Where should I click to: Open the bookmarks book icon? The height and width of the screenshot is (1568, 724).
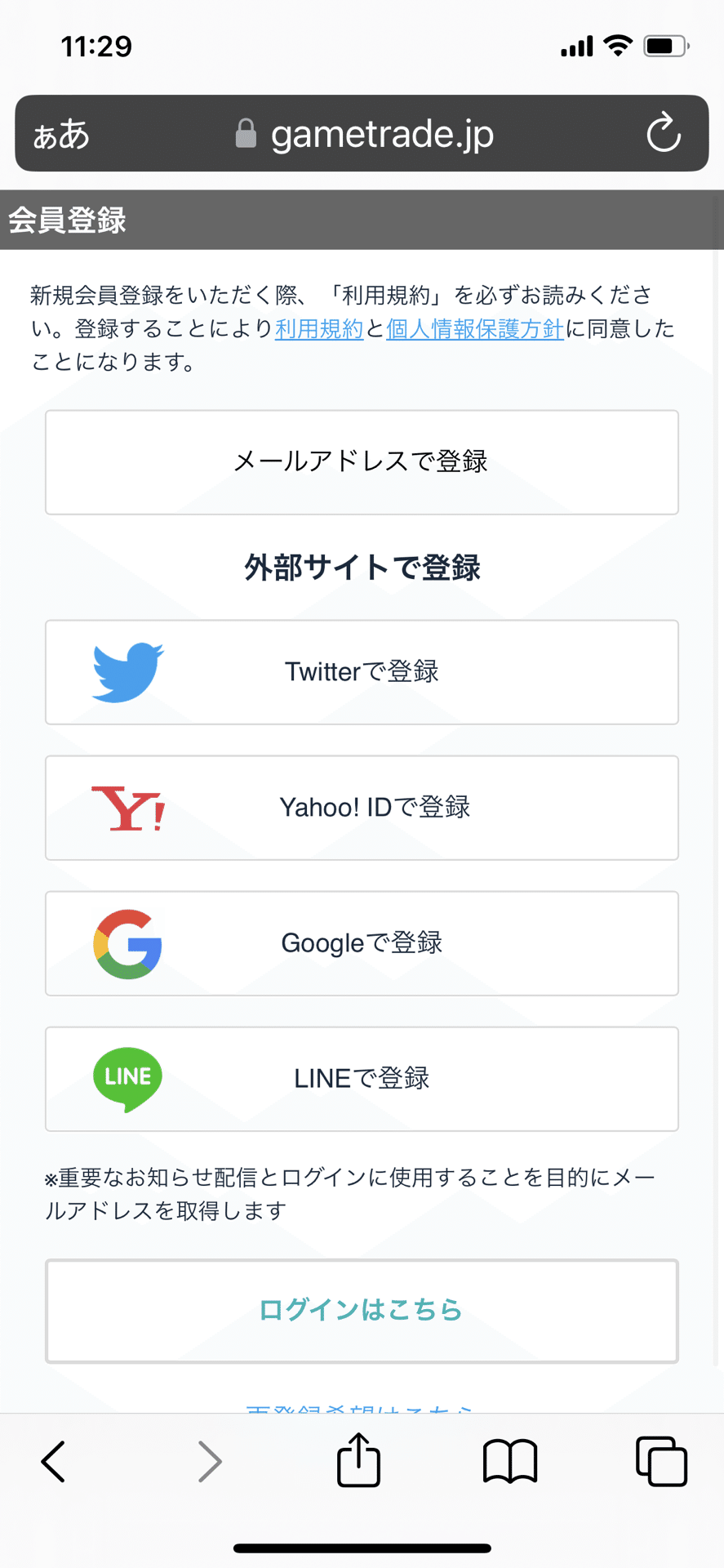(x=510, y=1462)
